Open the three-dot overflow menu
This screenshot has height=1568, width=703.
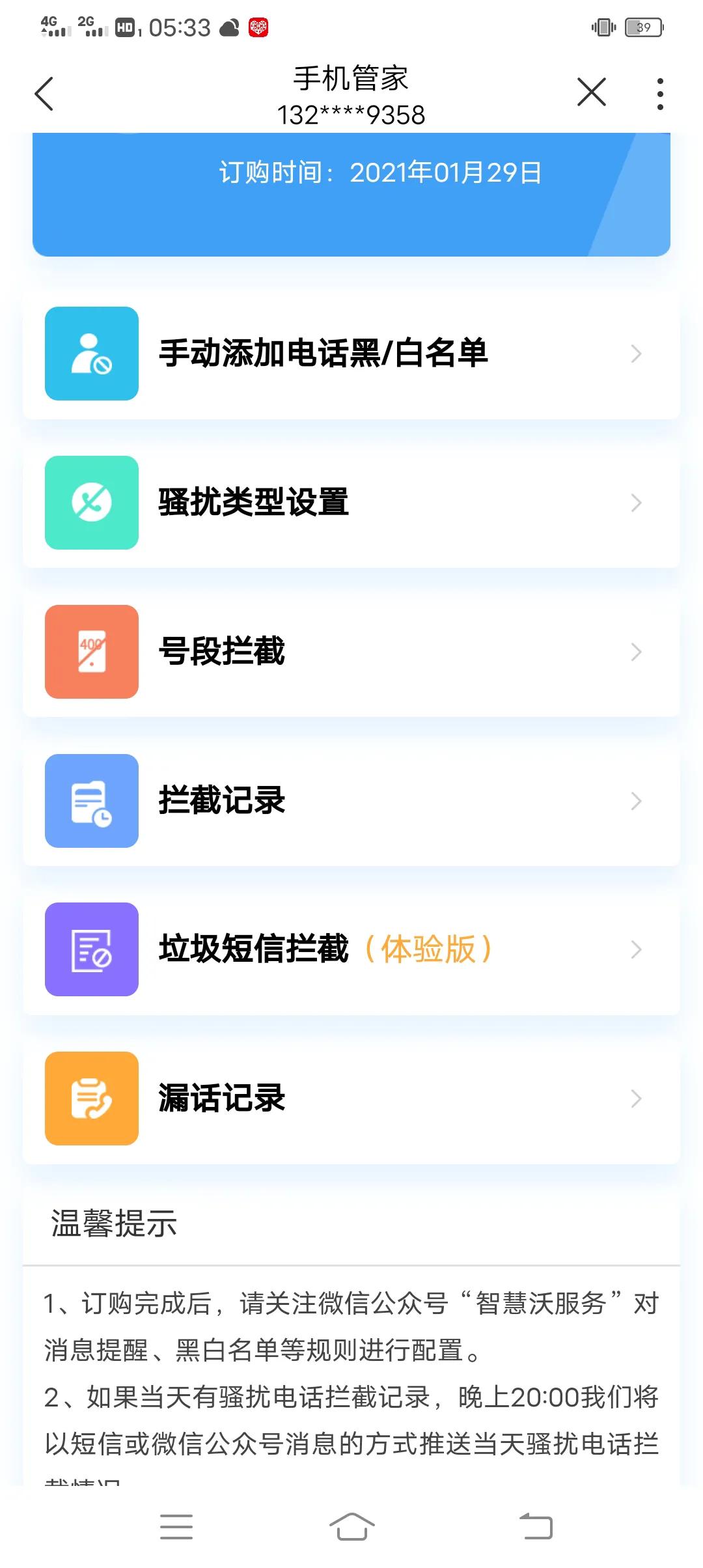point(660,94)
